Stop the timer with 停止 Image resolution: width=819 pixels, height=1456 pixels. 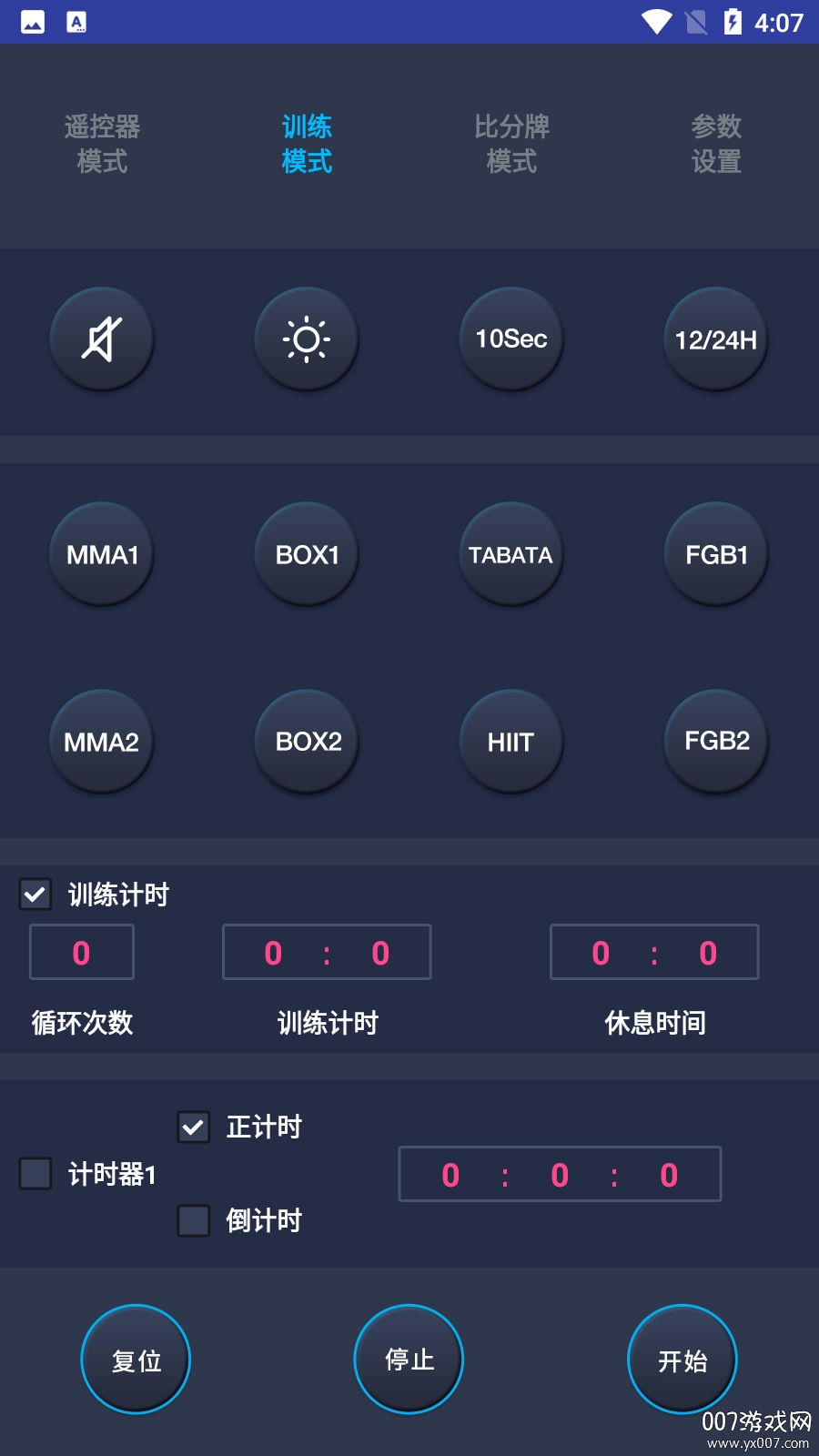coord(409,1360)
